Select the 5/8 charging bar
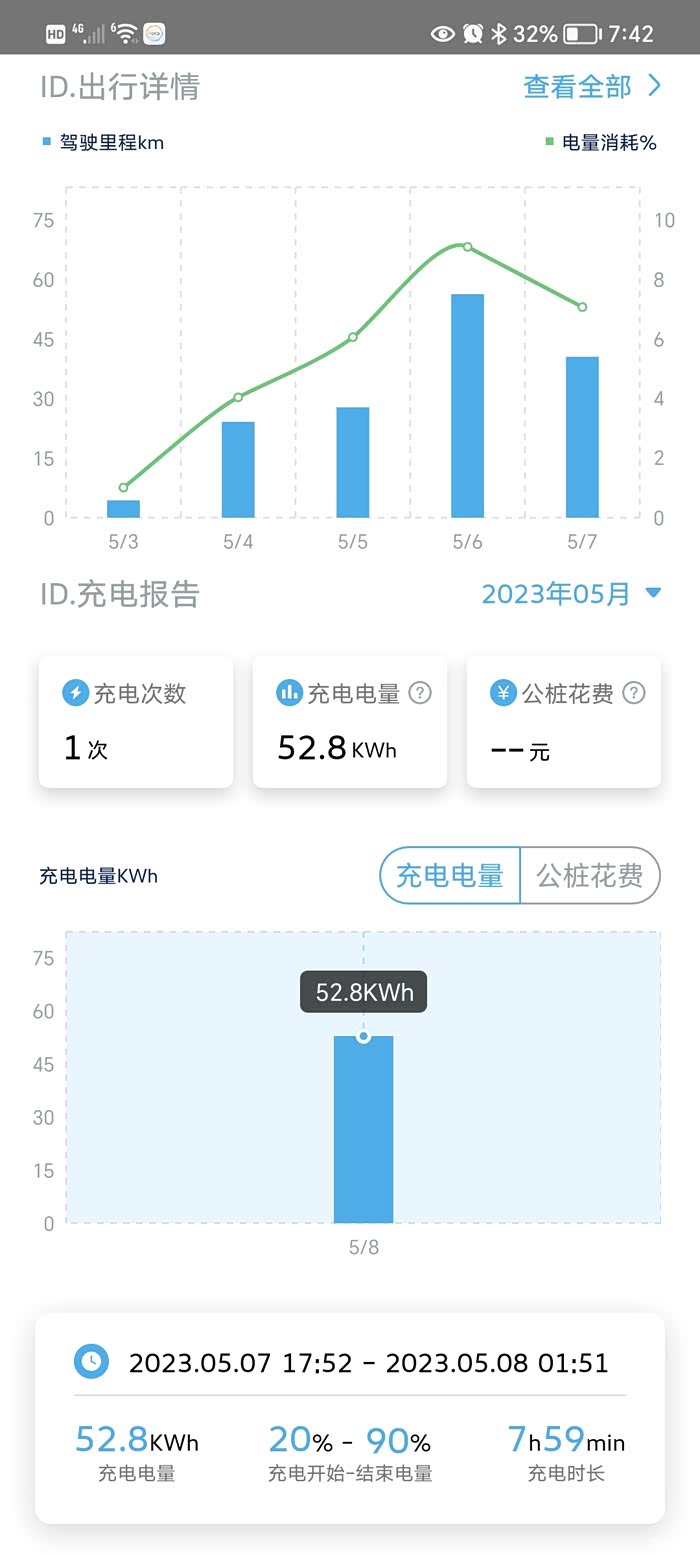This screenshot has width=700, height=1555. (363, 1130)
